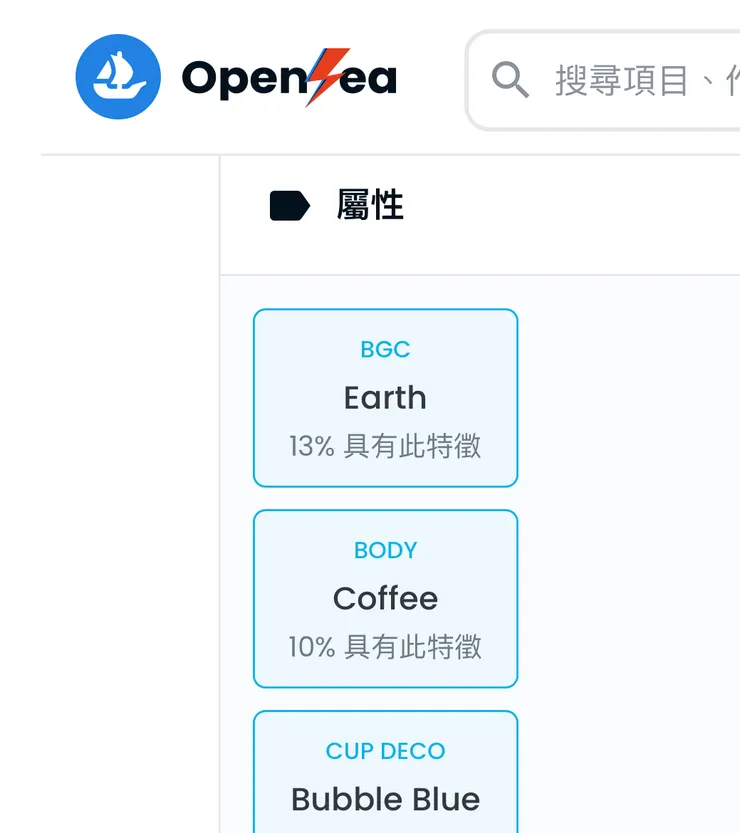Click the property tag glyph in the panel header
Viewport: 740px width, 833px height.
pyautogui.click(x=288, y=205)
